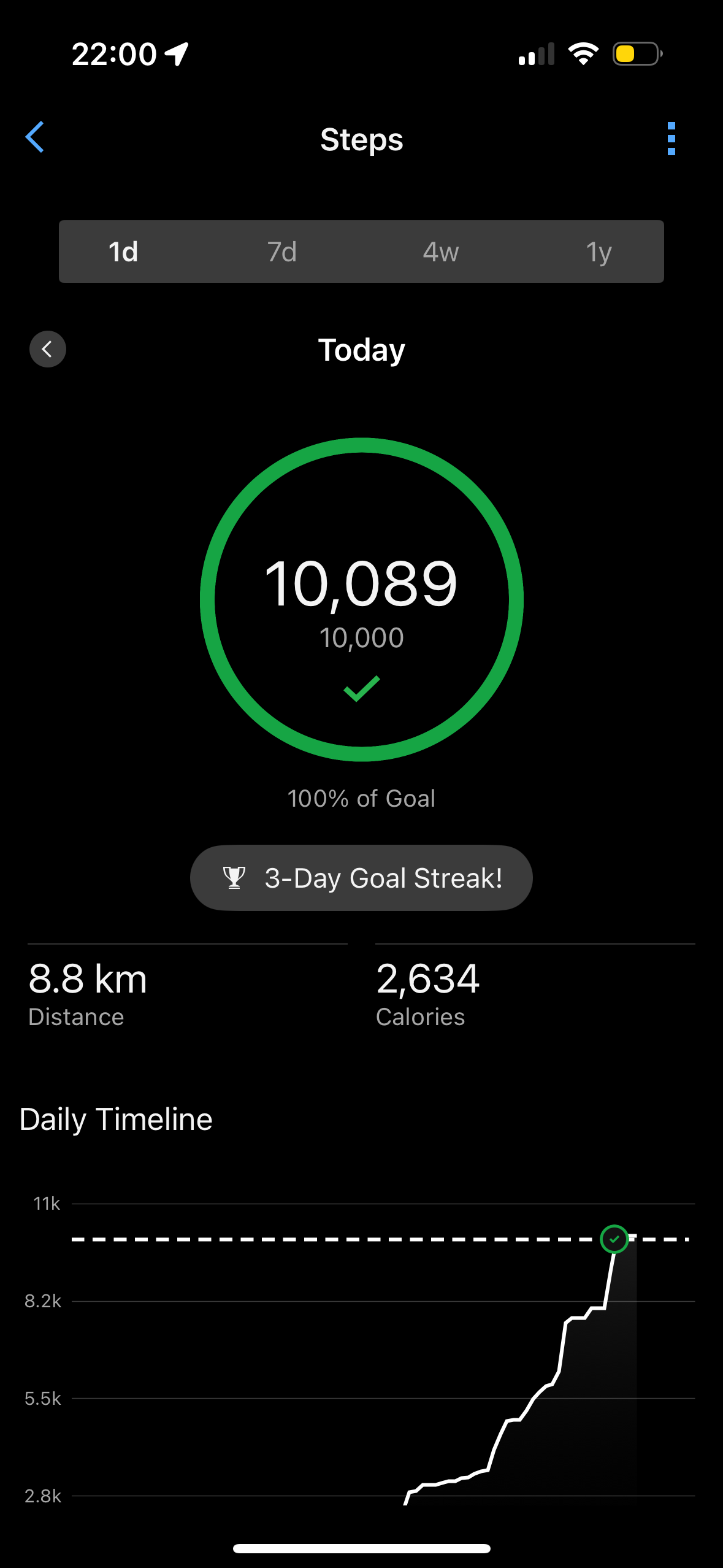Go back from the Steps screen

35,137
